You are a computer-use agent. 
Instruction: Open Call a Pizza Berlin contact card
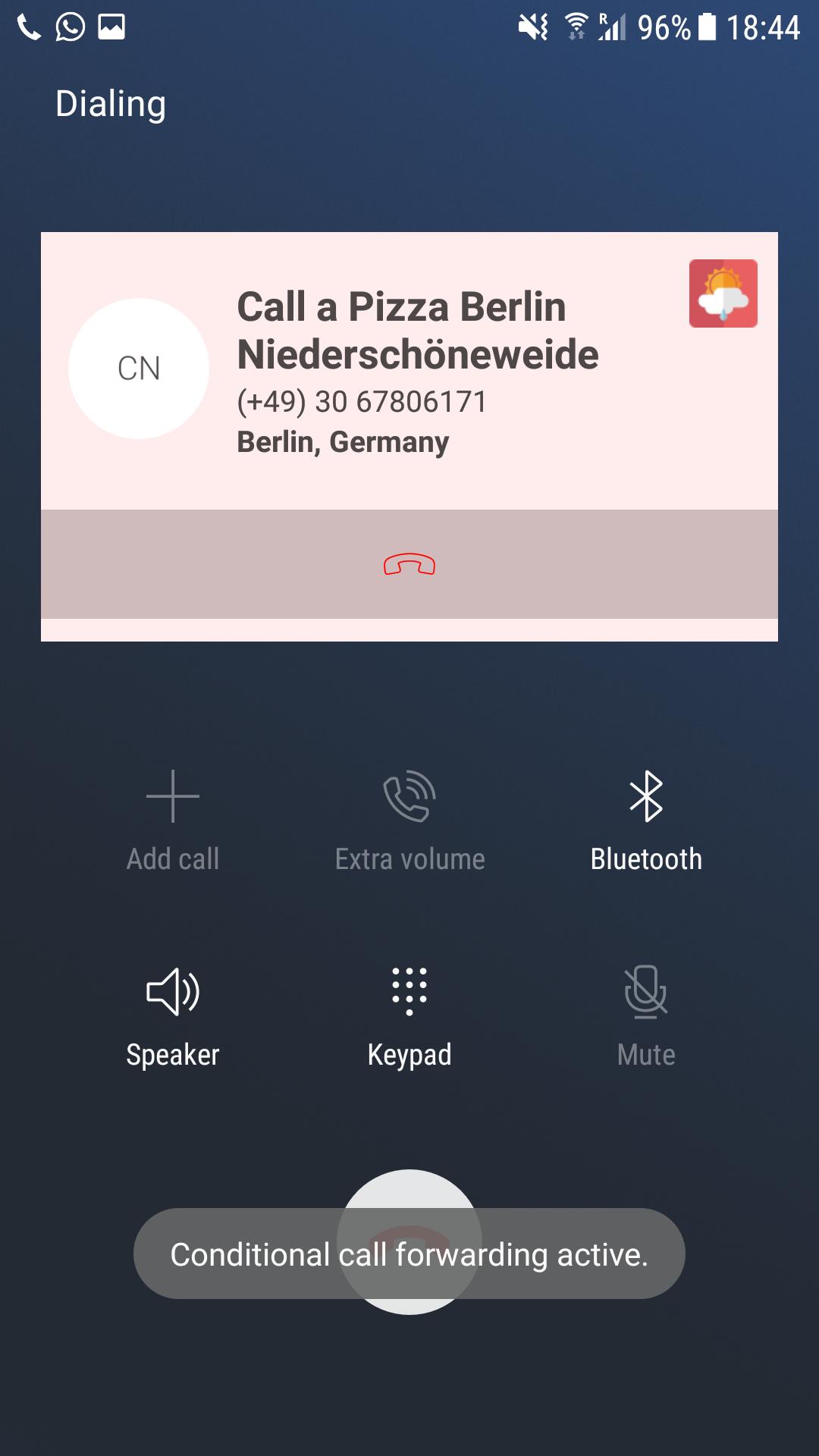[417, 331]
